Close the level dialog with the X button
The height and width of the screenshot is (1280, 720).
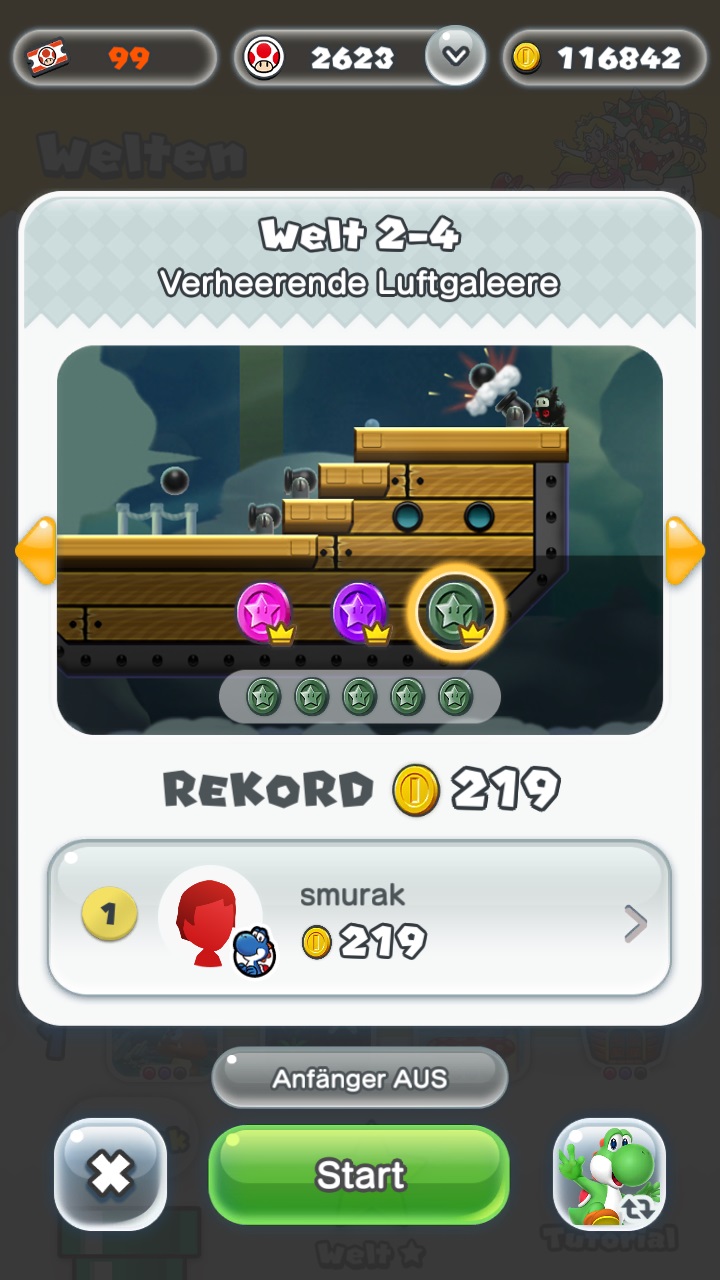(x=110, y=1174)
